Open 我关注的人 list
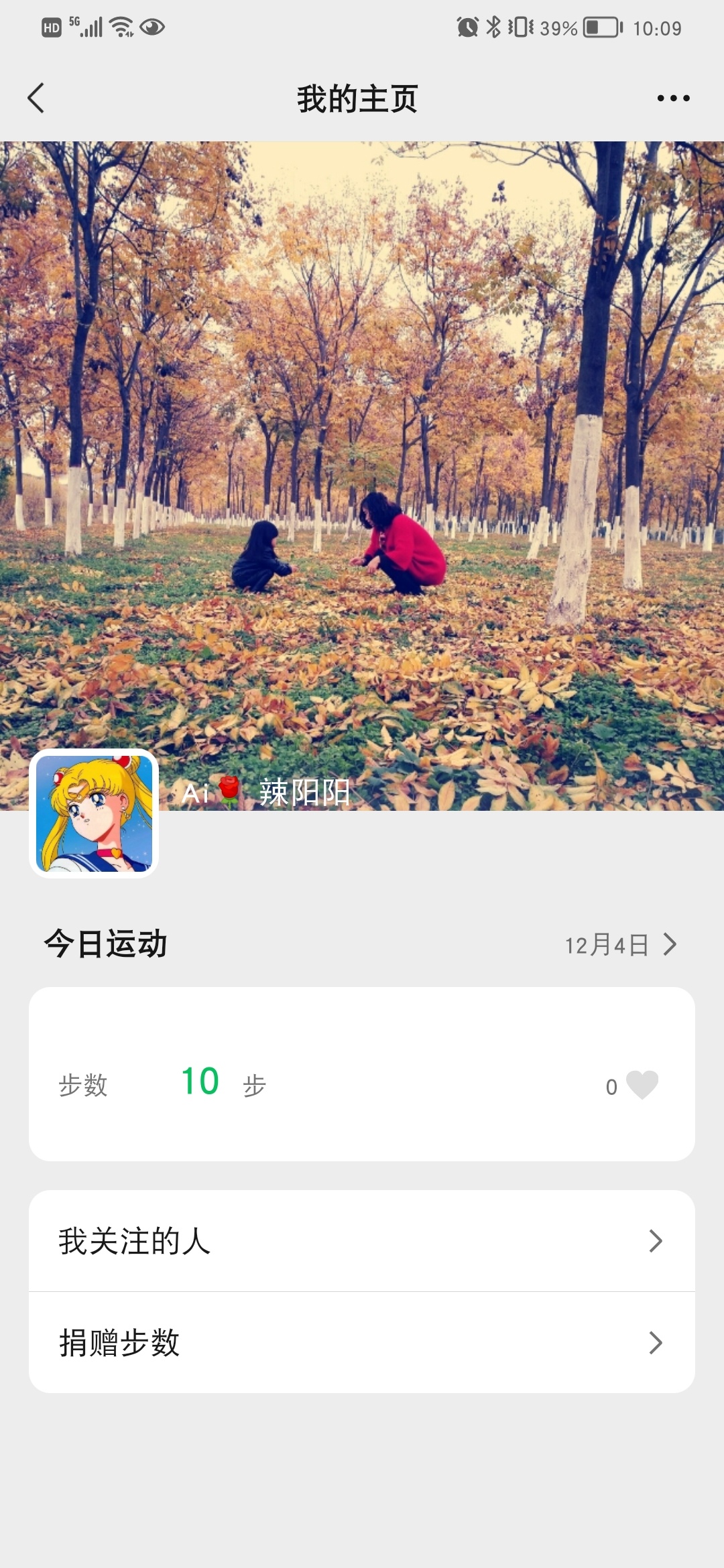Screen dimensions: 724x1568 click(x=362, y=1241)
